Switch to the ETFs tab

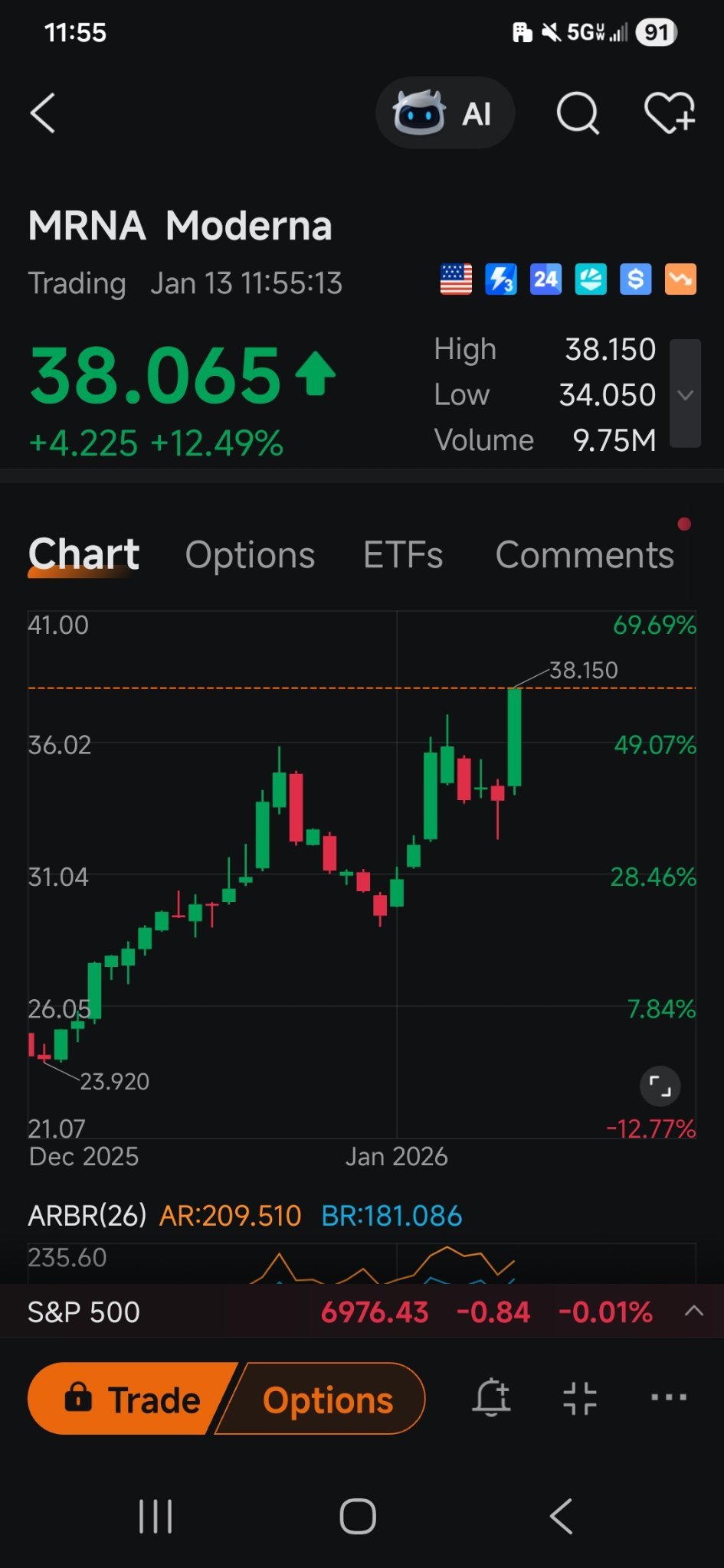(403, 555)
